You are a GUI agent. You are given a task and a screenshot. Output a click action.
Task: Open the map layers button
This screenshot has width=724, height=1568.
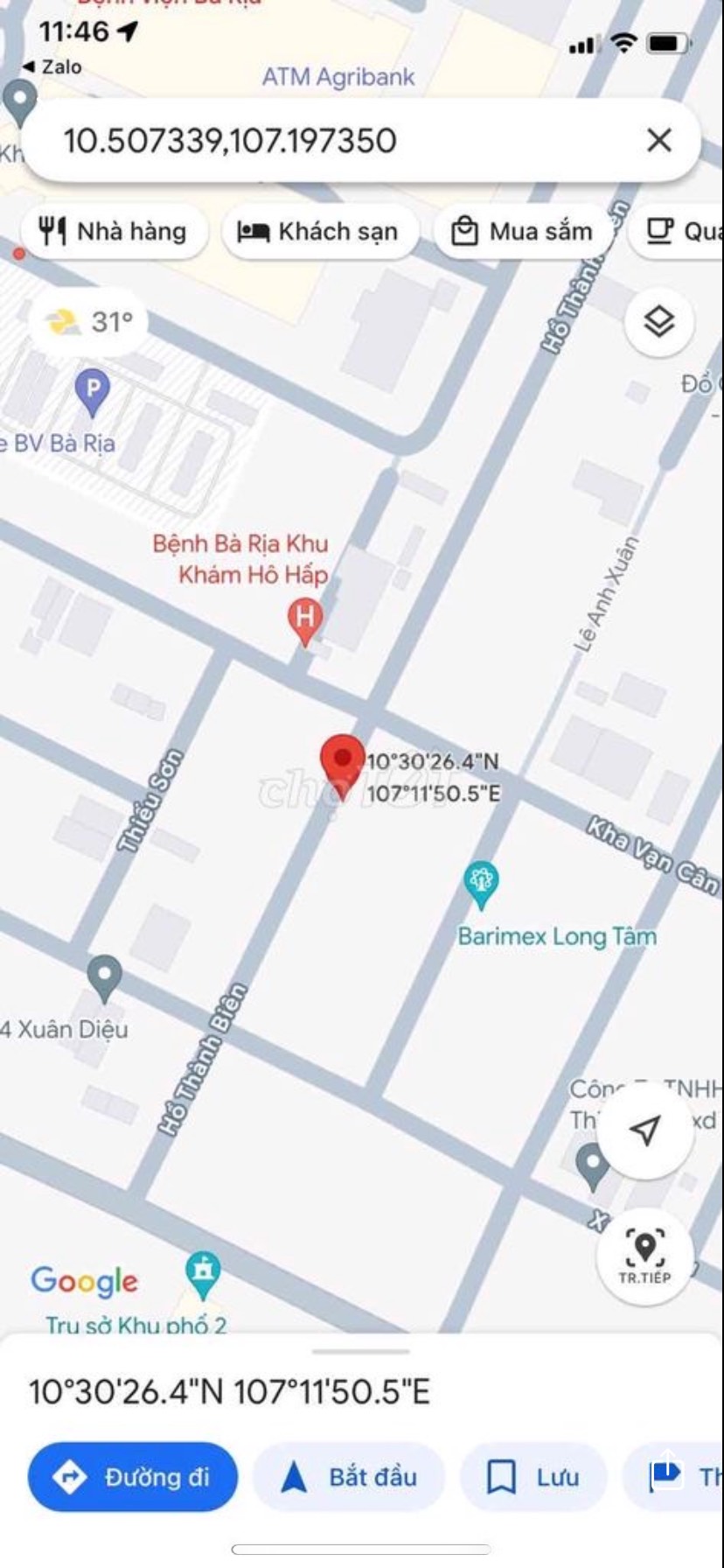click(659, 322)
